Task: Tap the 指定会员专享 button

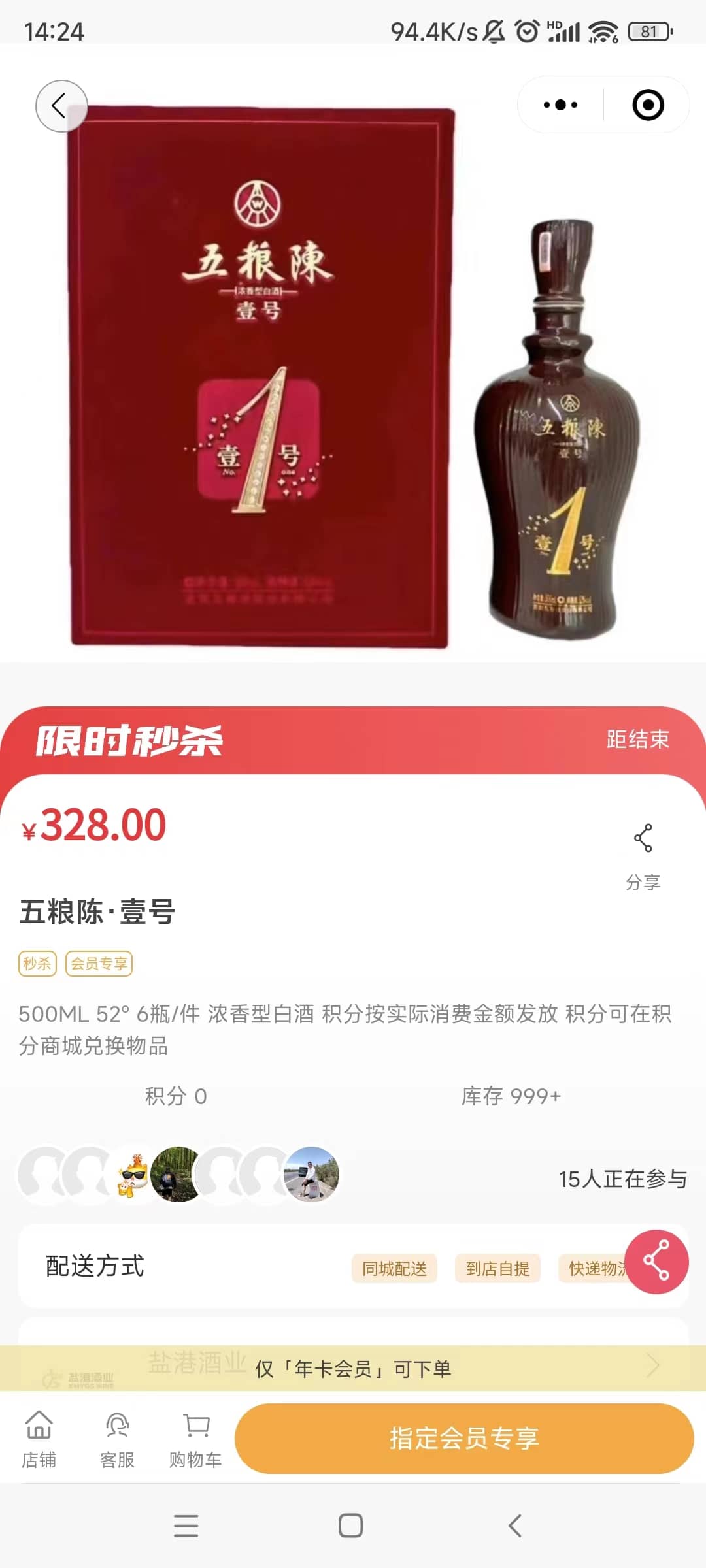Action: point(464,1438)
